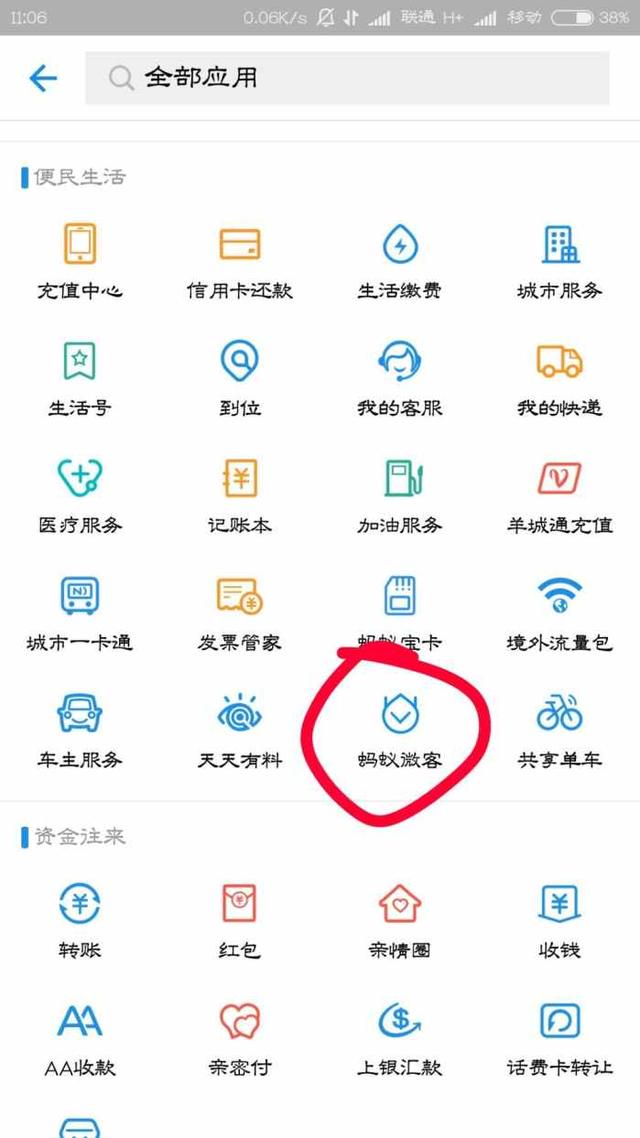
Task: Open 信用卡还款
Action: click(240, 261)
